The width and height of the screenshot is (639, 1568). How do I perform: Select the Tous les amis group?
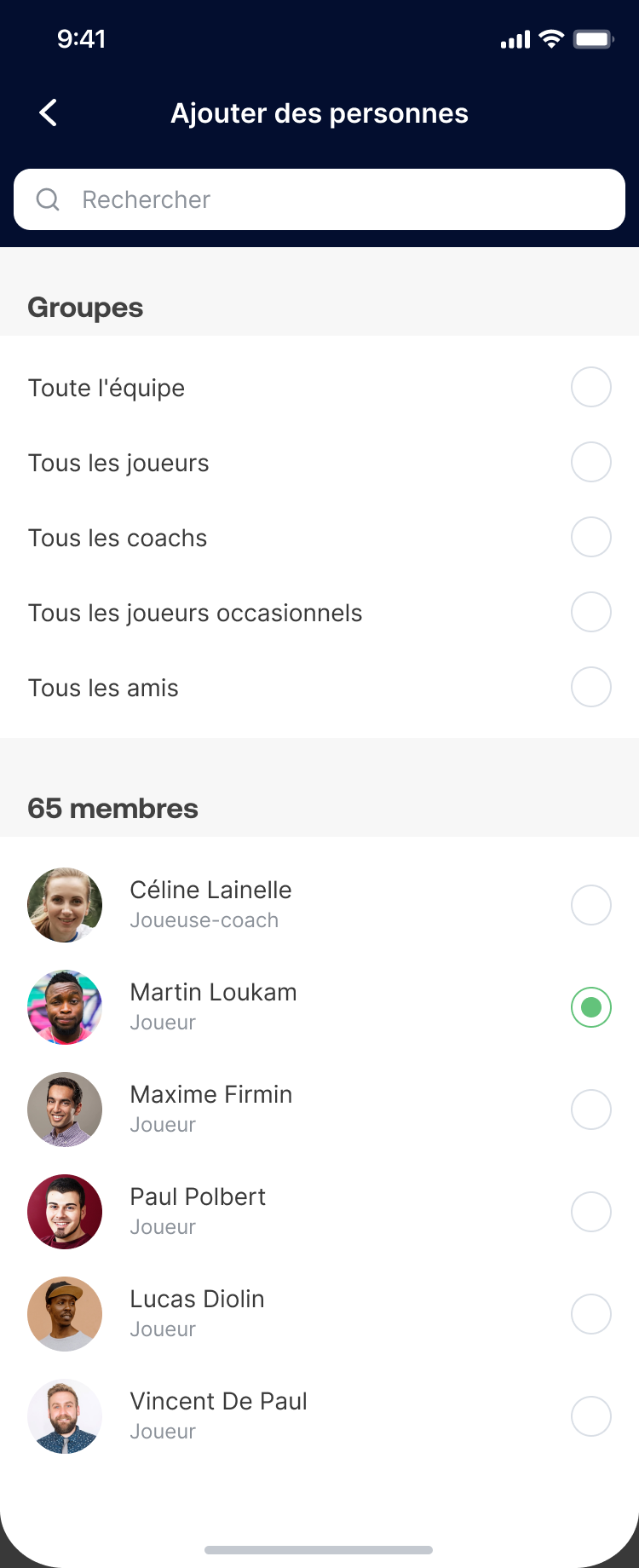(591, 687)
